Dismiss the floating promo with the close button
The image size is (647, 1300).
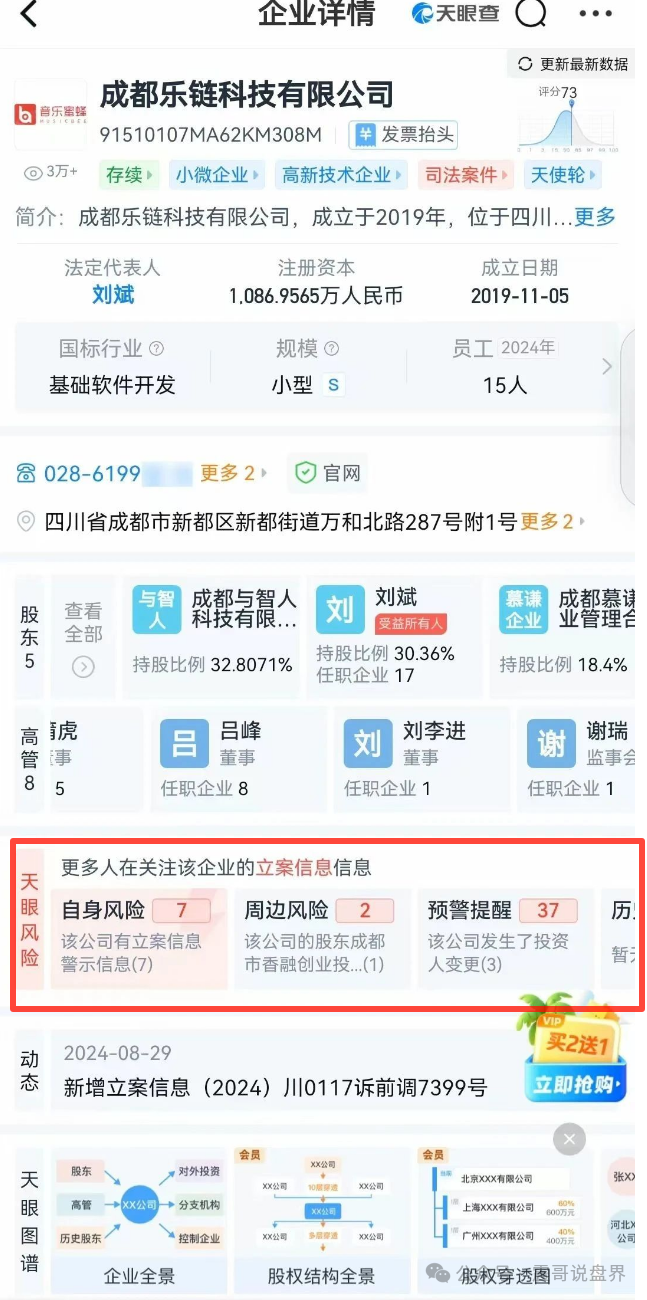pos(569,1139)
